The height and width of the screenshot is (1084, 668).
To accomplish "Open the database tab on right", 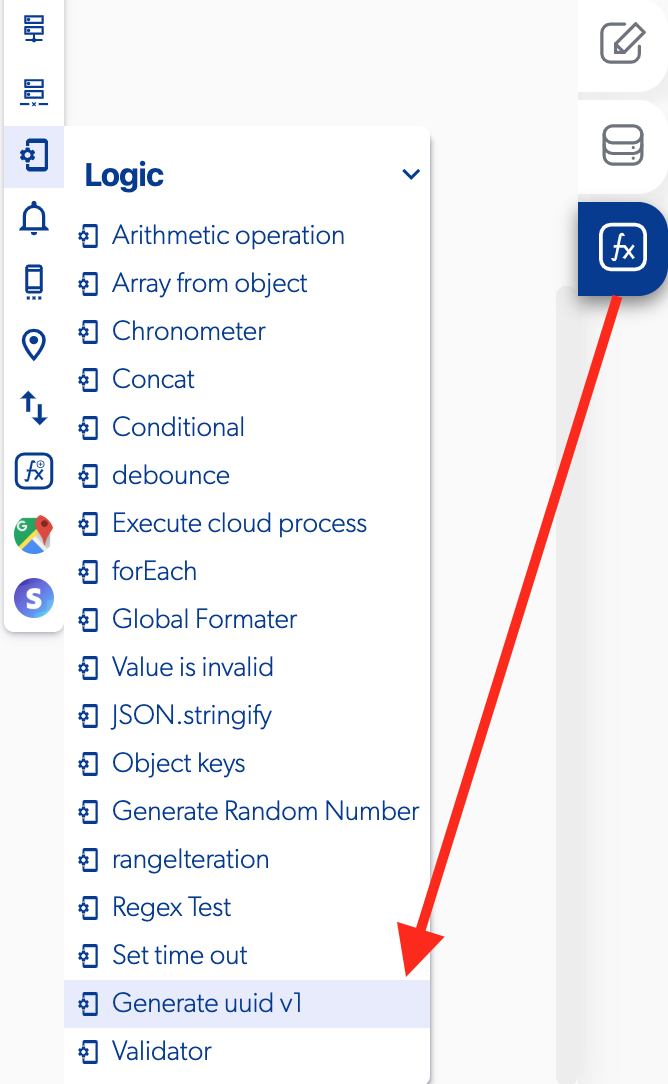I will pyautogui.click(x=622, y=145).
